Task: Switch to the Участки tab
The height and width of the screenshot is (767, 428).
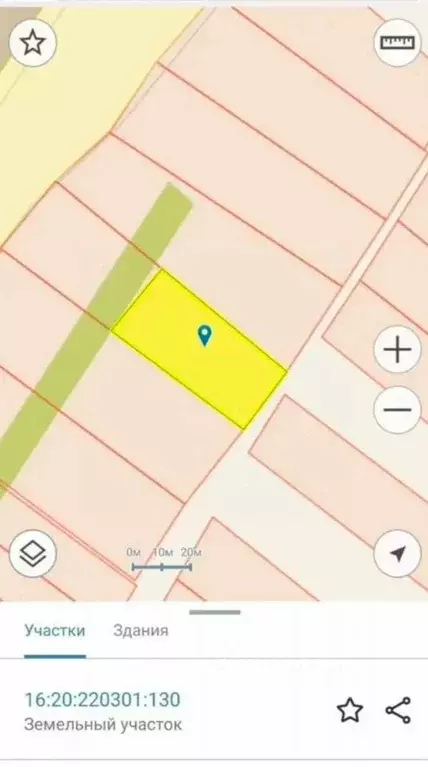Action: click(x=55, y=631)
